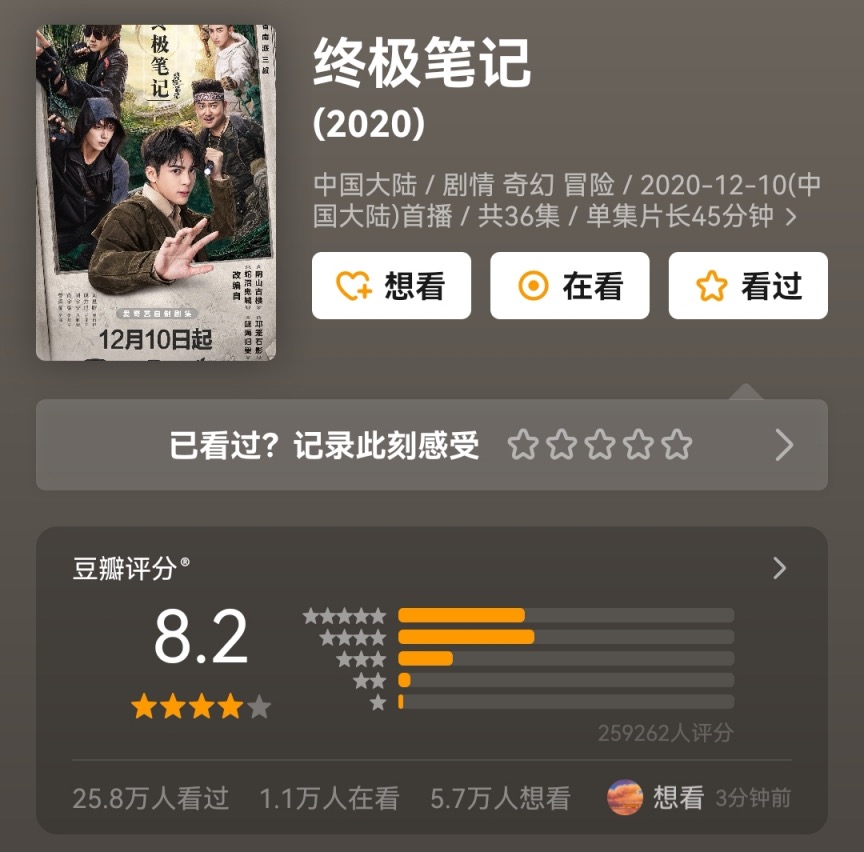Mark the show as 想看

[x=391, y=286]
